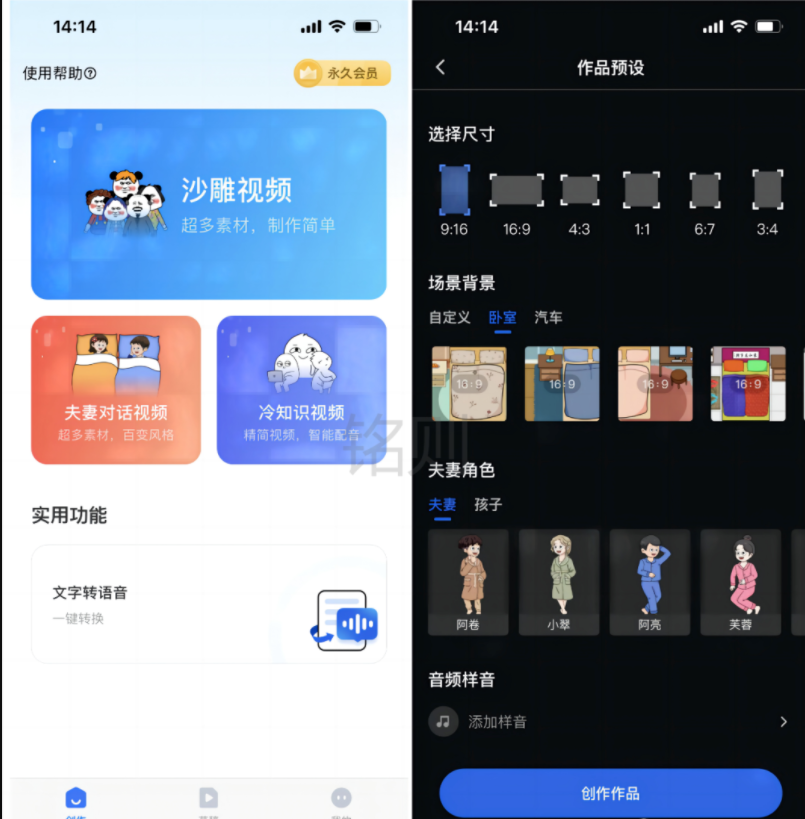Choose character 阿亮
This screenshot has width=805, height=819.
point(649,582)
